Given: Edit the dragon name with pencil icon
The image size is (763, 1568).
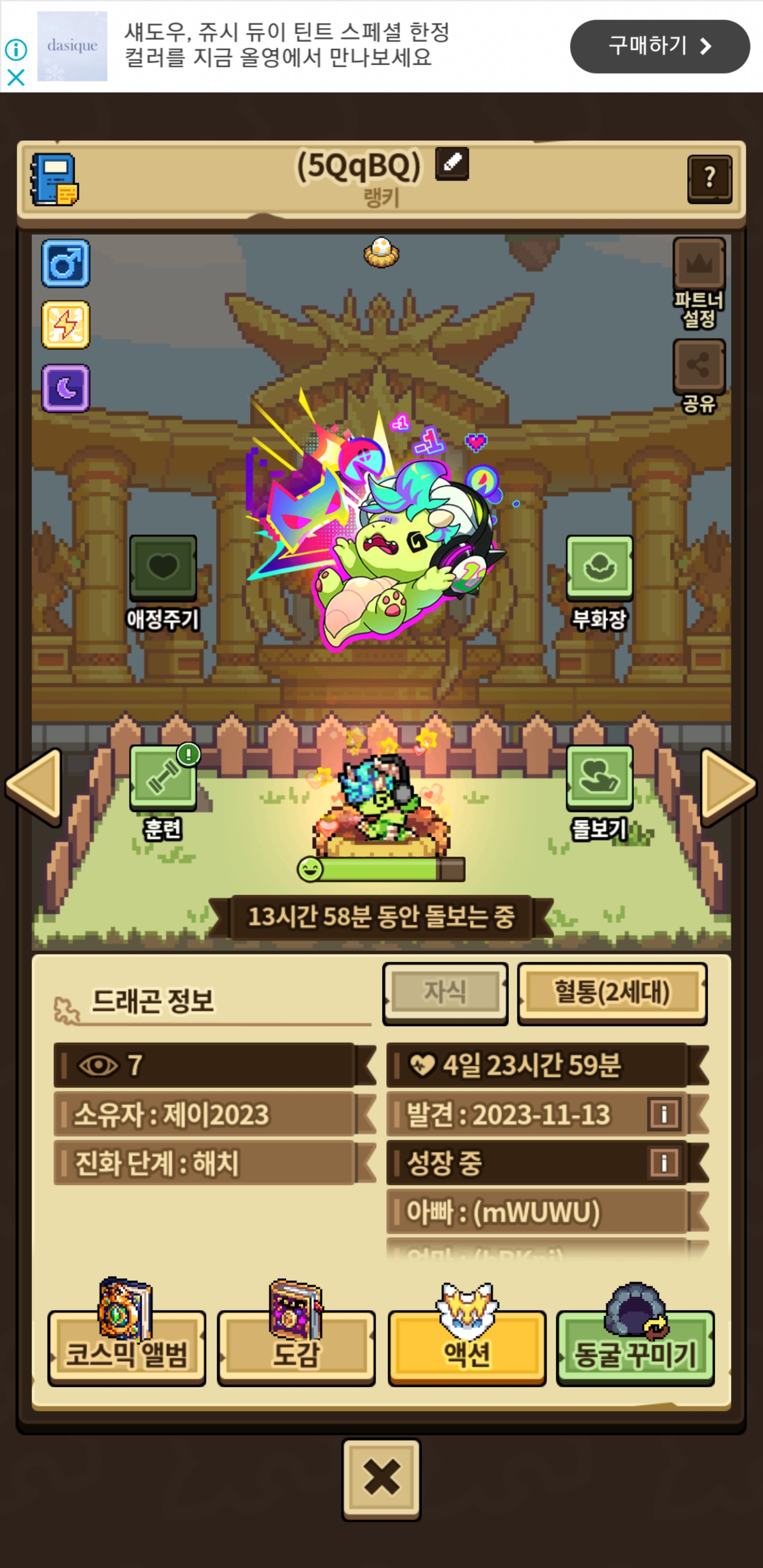Looking at the screenshot, I should [x=452, y=163].
